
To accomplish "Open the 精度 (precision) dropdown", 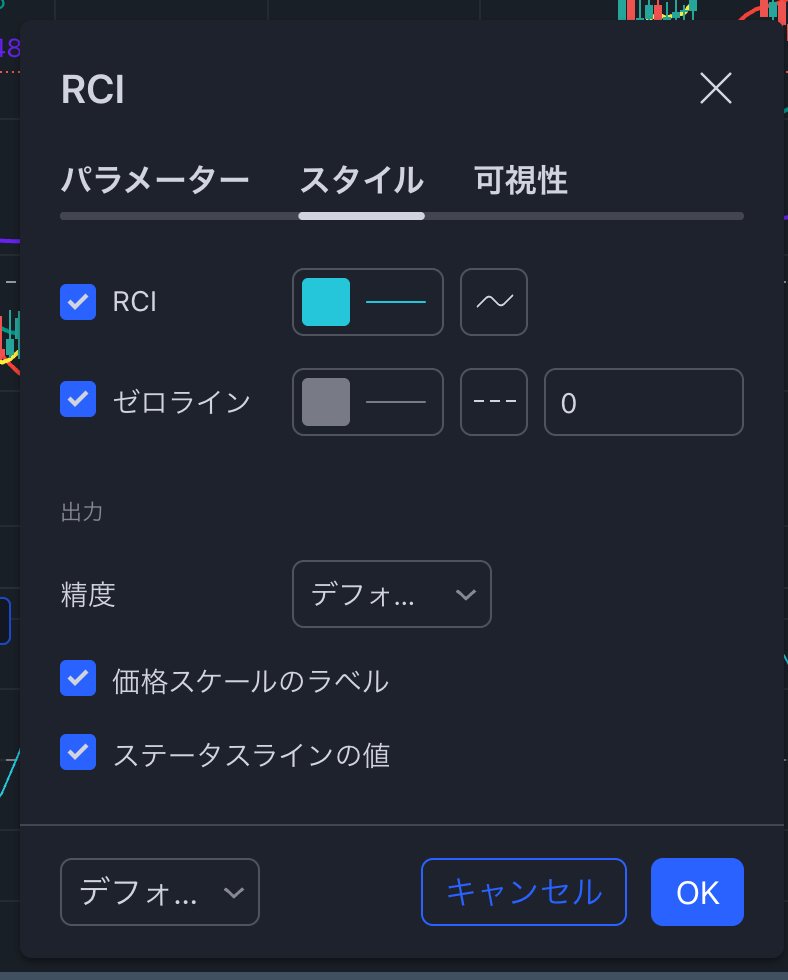I will tap(391, 594).
